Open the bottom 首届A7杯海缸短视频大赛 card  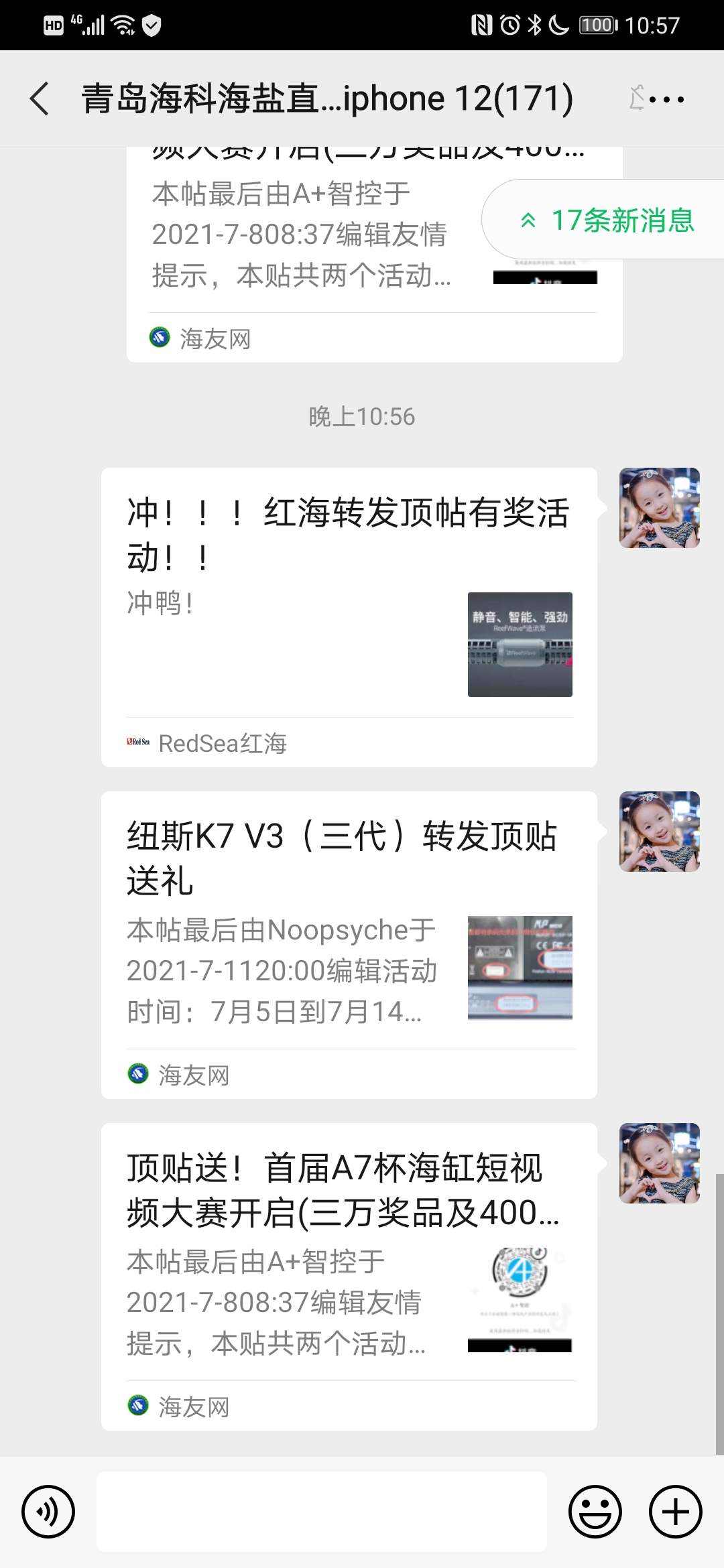click(349, 1275)
